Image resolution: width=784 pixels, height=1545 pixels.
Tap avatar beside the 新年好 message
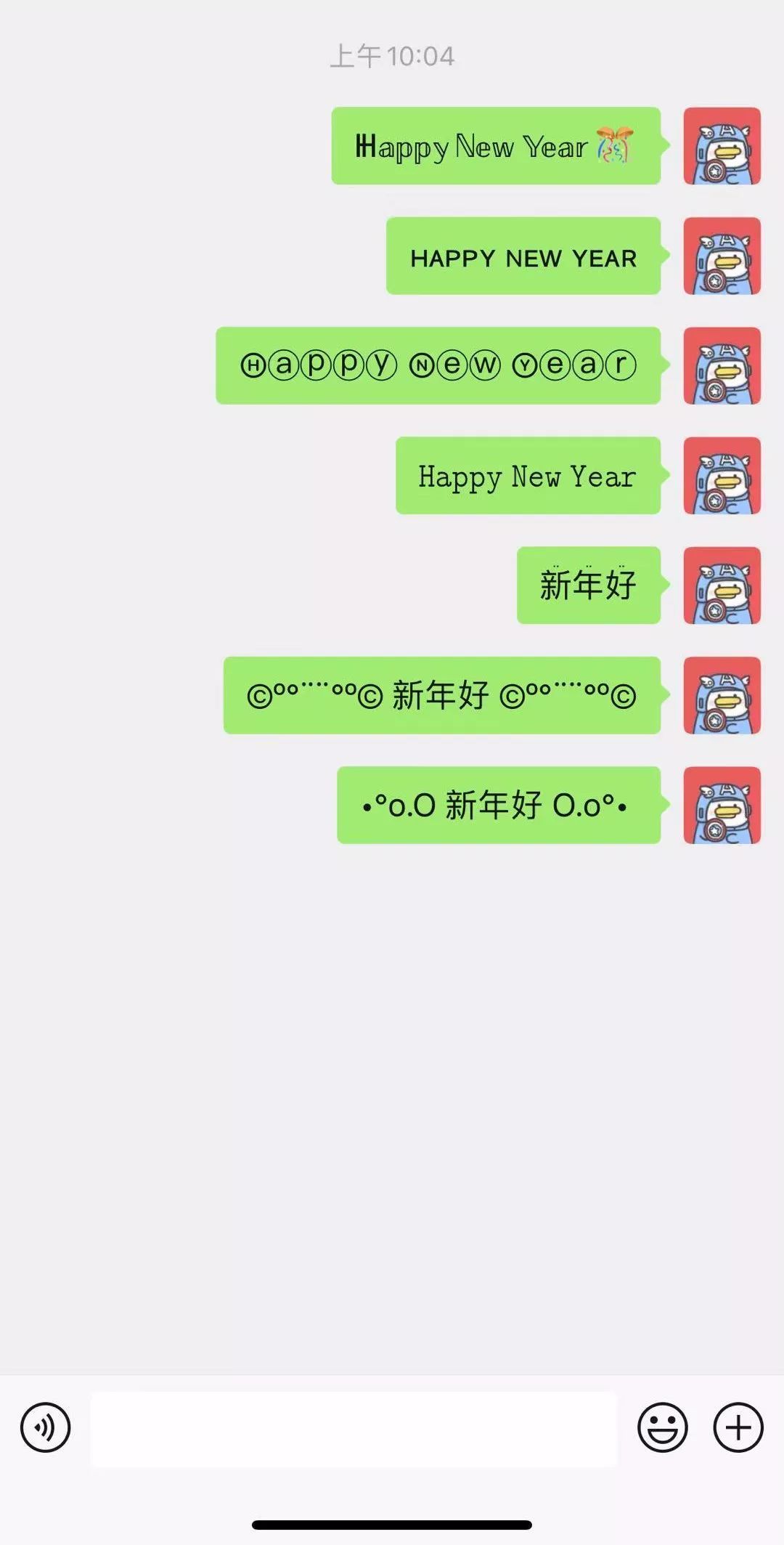(722, 585)
